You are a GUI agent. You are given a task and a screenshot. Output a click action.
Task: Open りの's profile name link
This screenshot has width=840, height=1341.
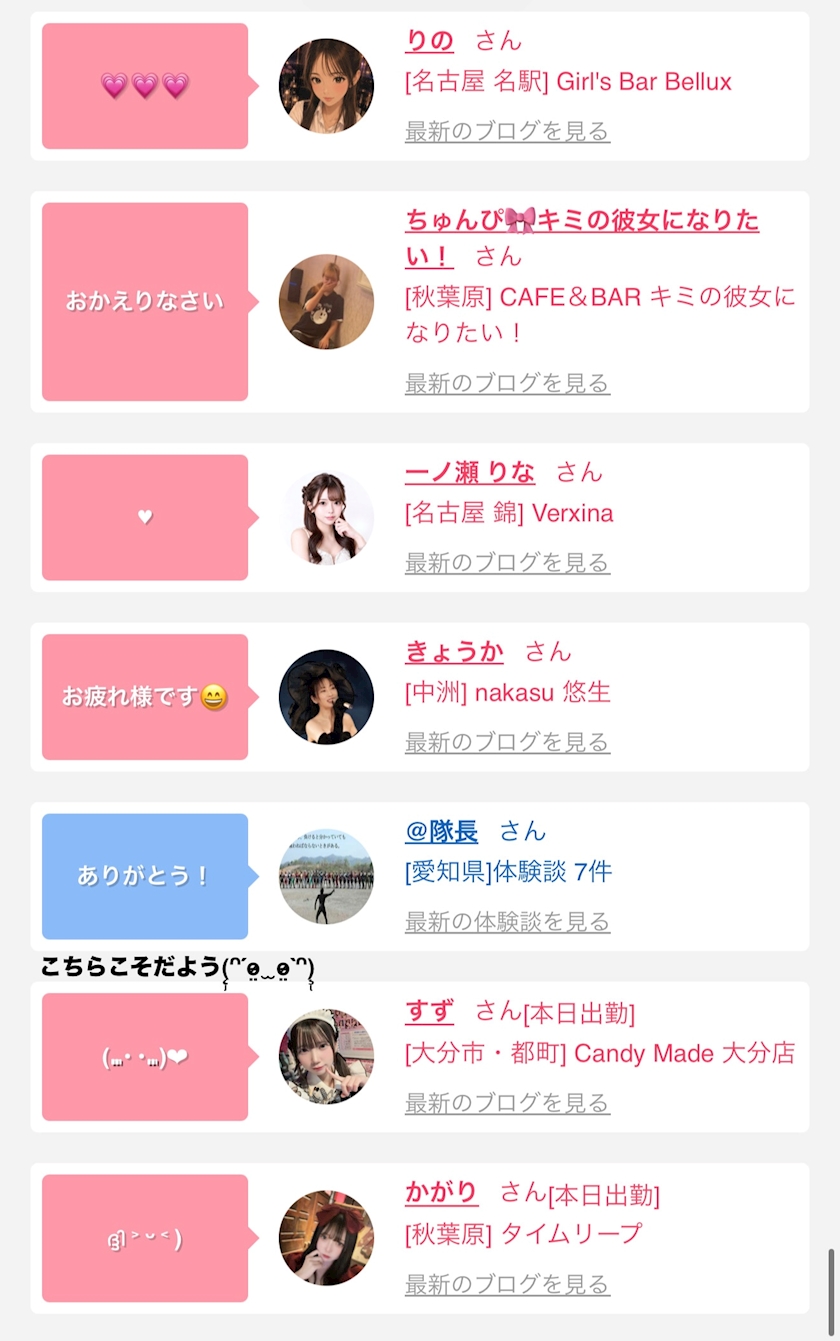429,41
